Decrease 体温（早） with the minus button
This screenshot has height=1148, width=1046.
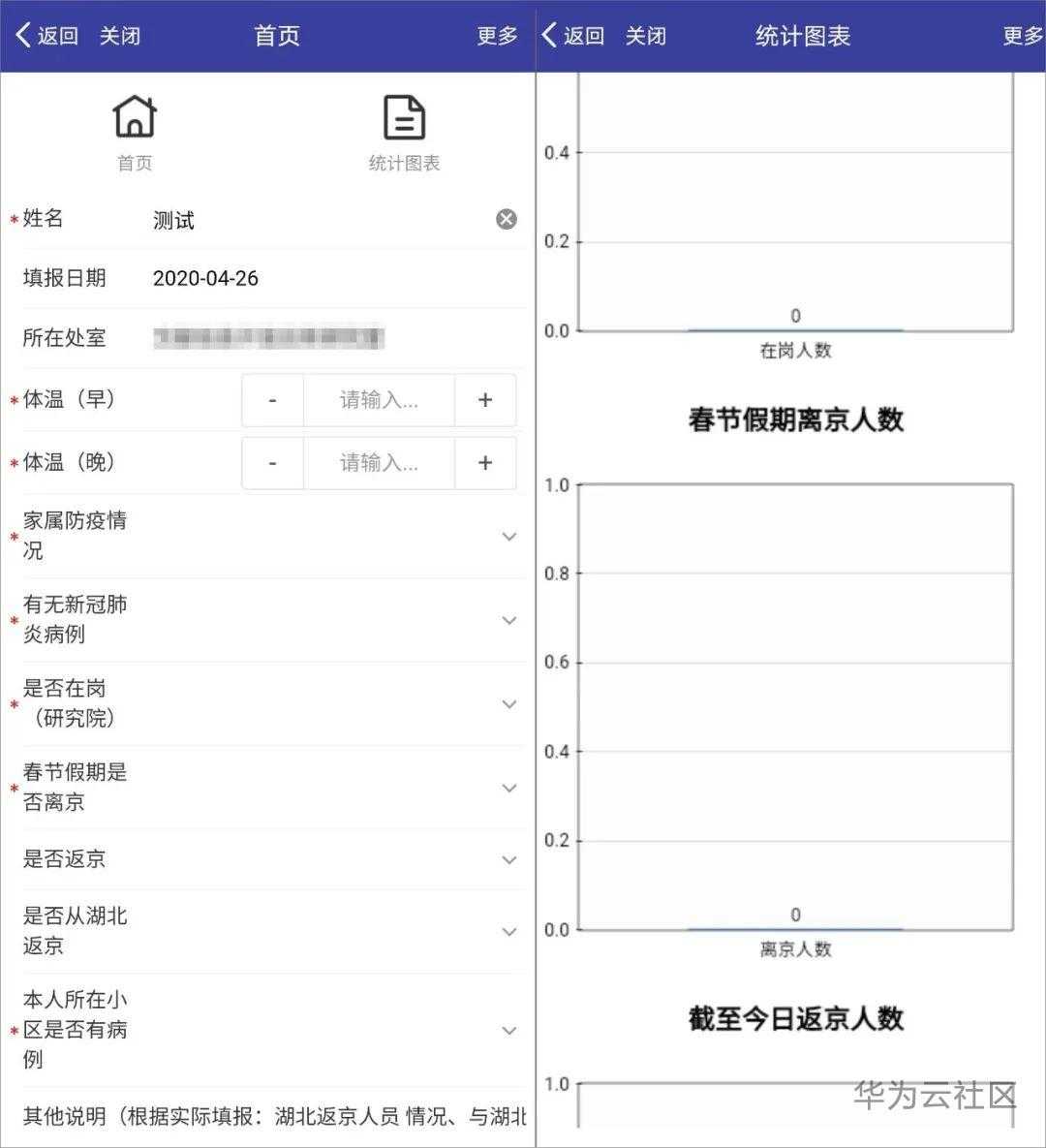272,400
